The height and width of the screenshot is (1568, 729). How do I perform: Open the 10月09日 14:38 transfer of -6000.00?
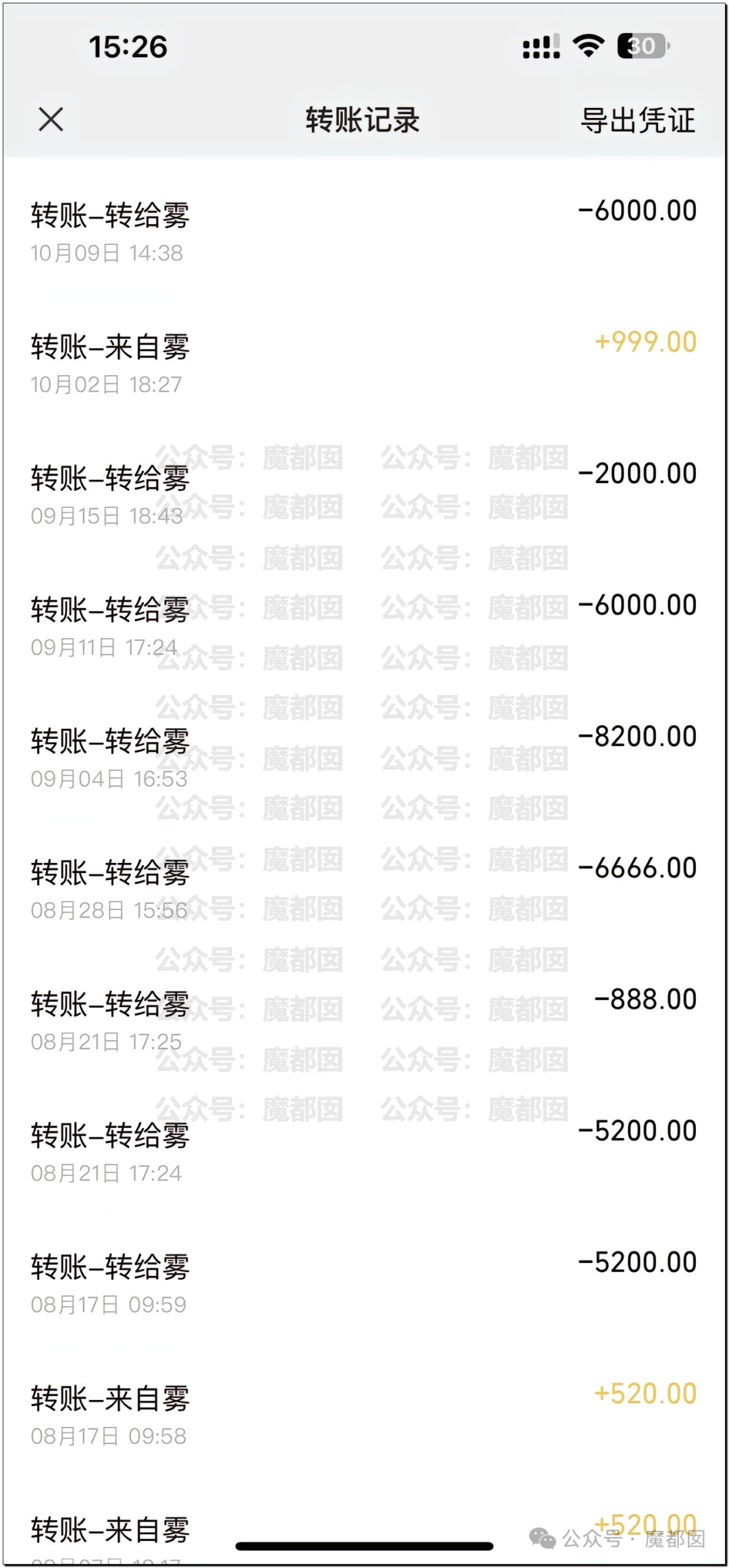(x=364, y=231)
